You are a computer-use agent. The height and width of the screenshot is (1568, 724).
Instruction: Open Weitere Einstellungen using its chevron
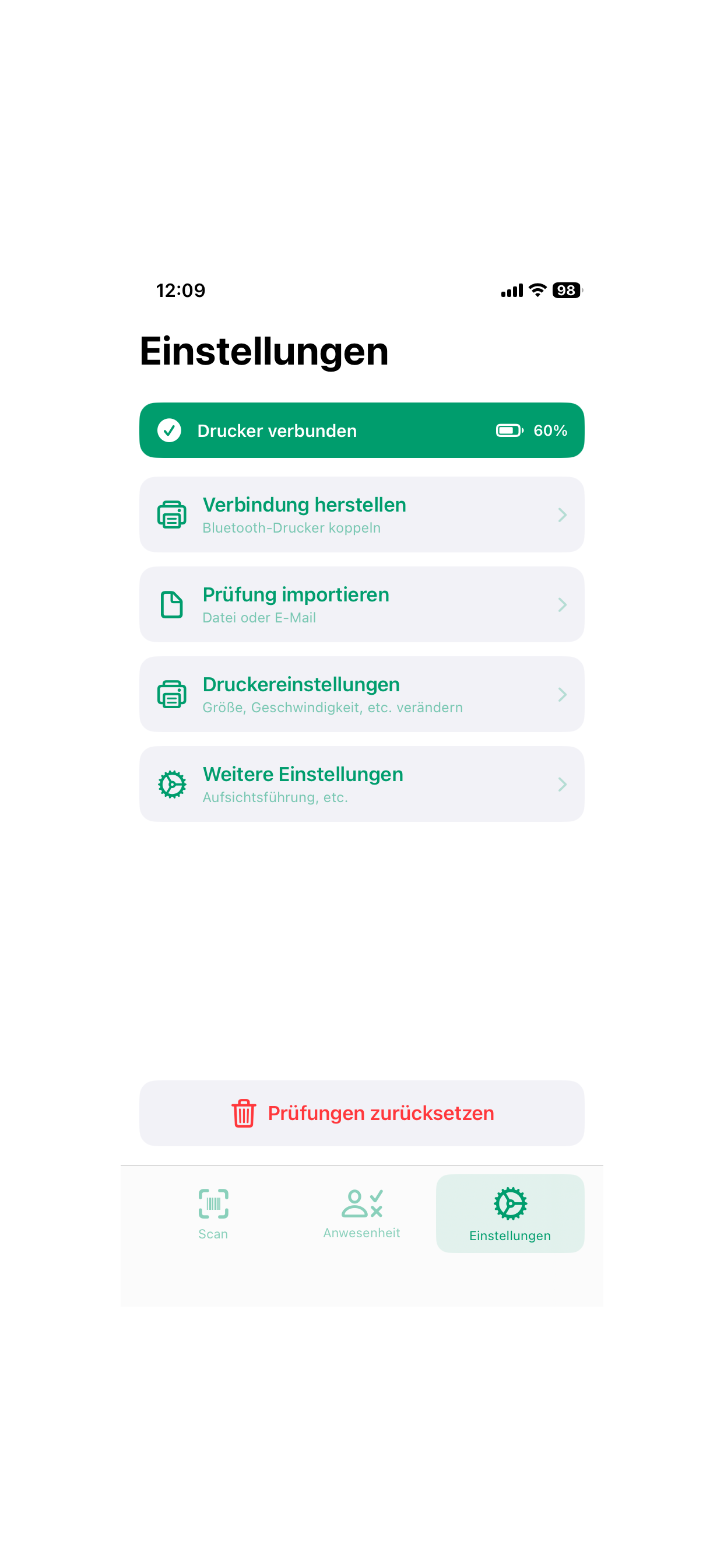pyautogui.click(x=561, y=784)
